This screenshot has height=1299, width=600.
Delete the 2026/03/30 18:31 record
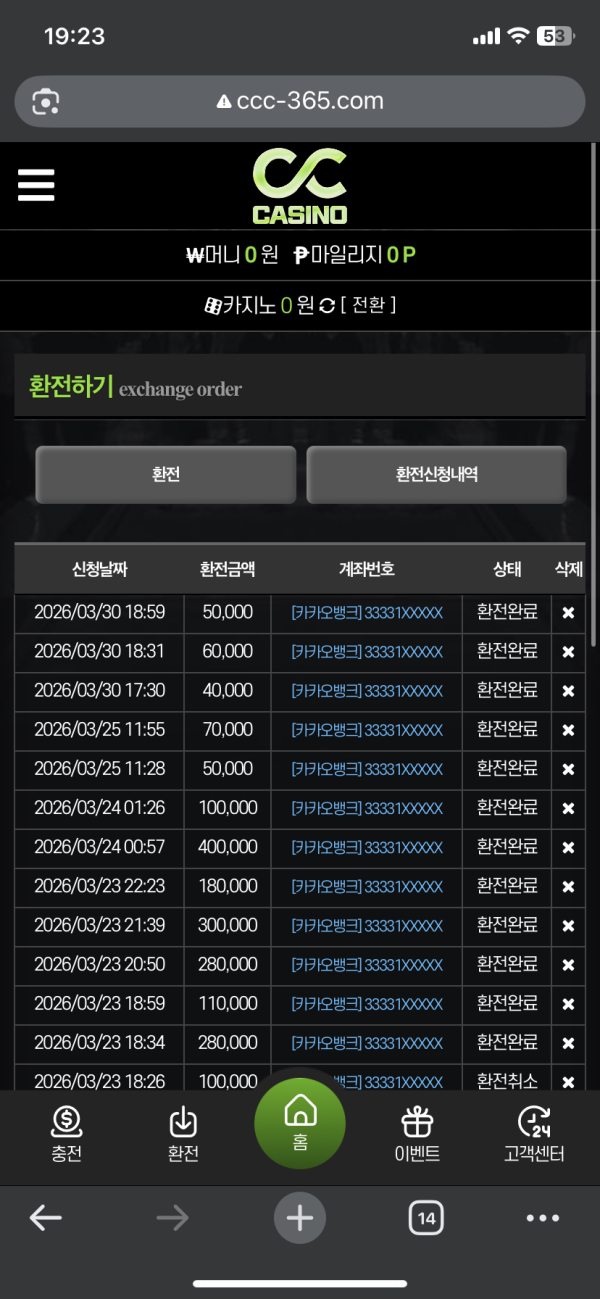coord(568,652)
